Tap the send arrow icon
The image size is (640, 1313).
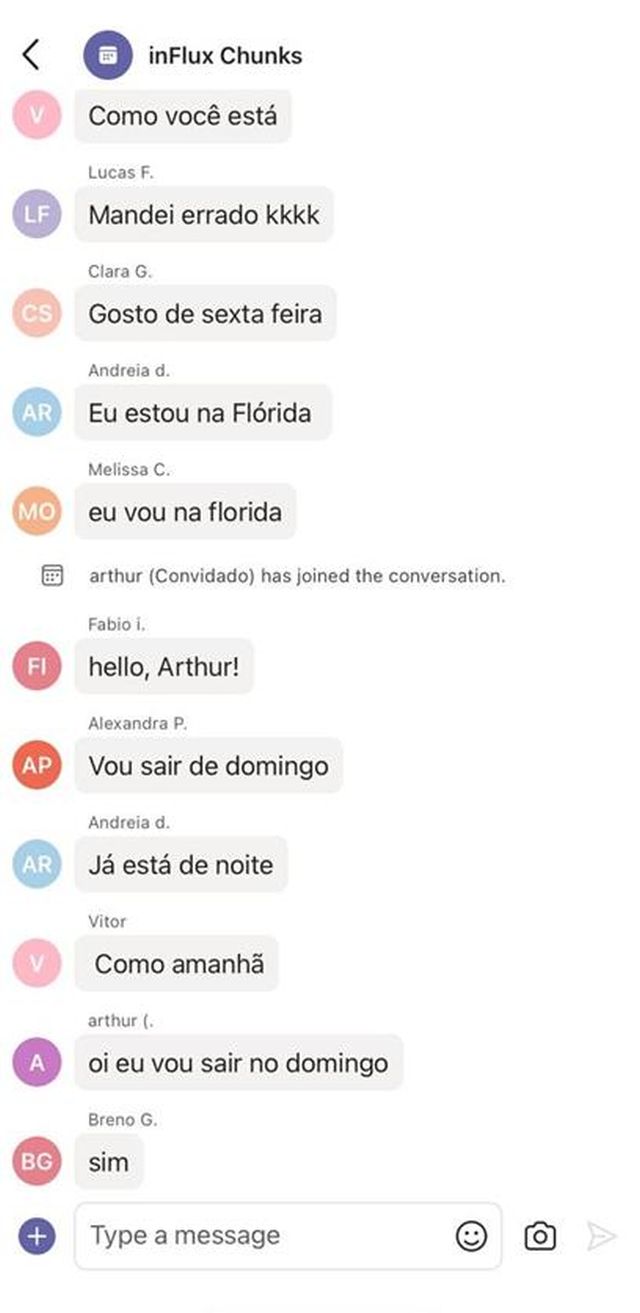tap(601, 1236)
